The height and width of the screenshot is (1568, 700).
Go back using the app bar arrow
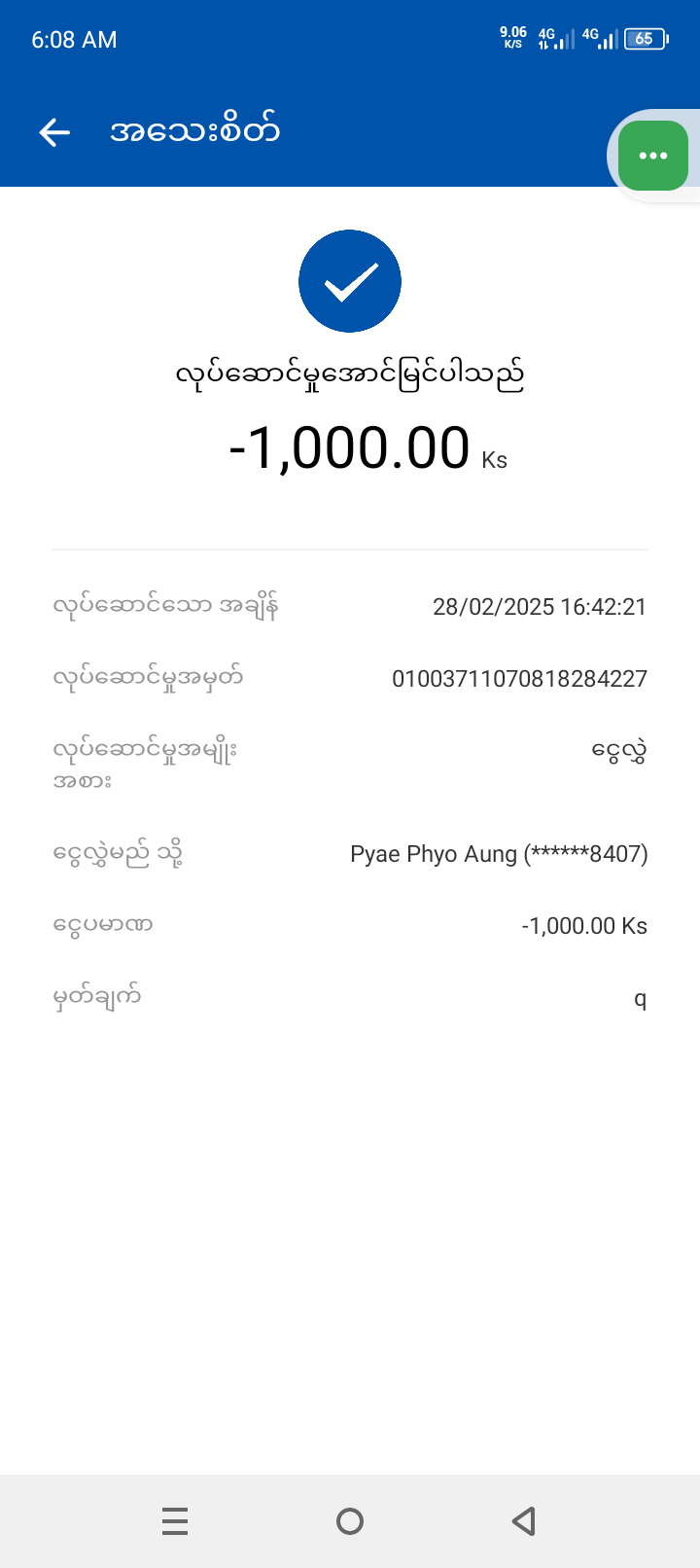[54, 132]
